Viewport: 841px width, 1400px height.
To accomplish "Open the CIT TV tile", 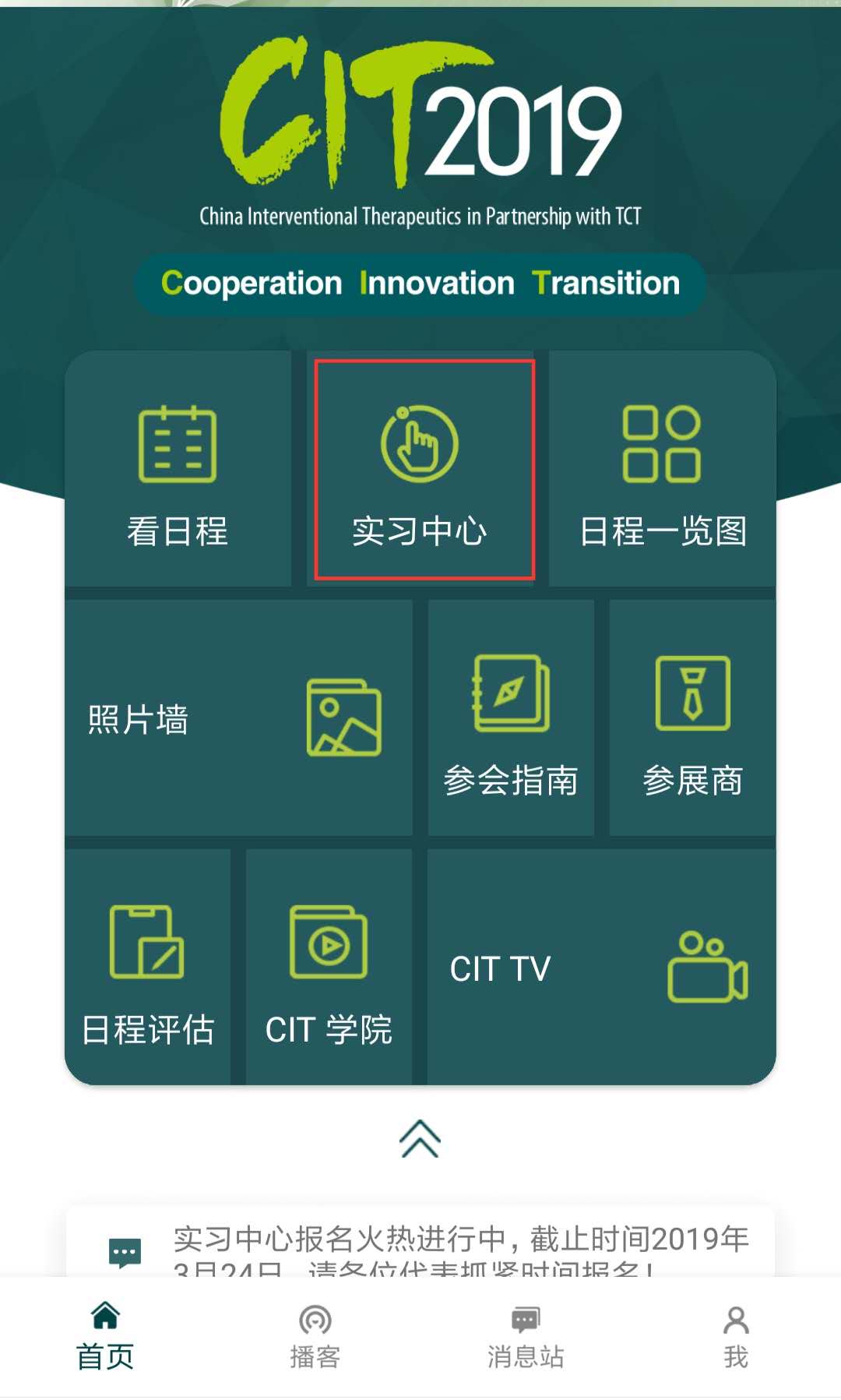I will tap(601, 968).
